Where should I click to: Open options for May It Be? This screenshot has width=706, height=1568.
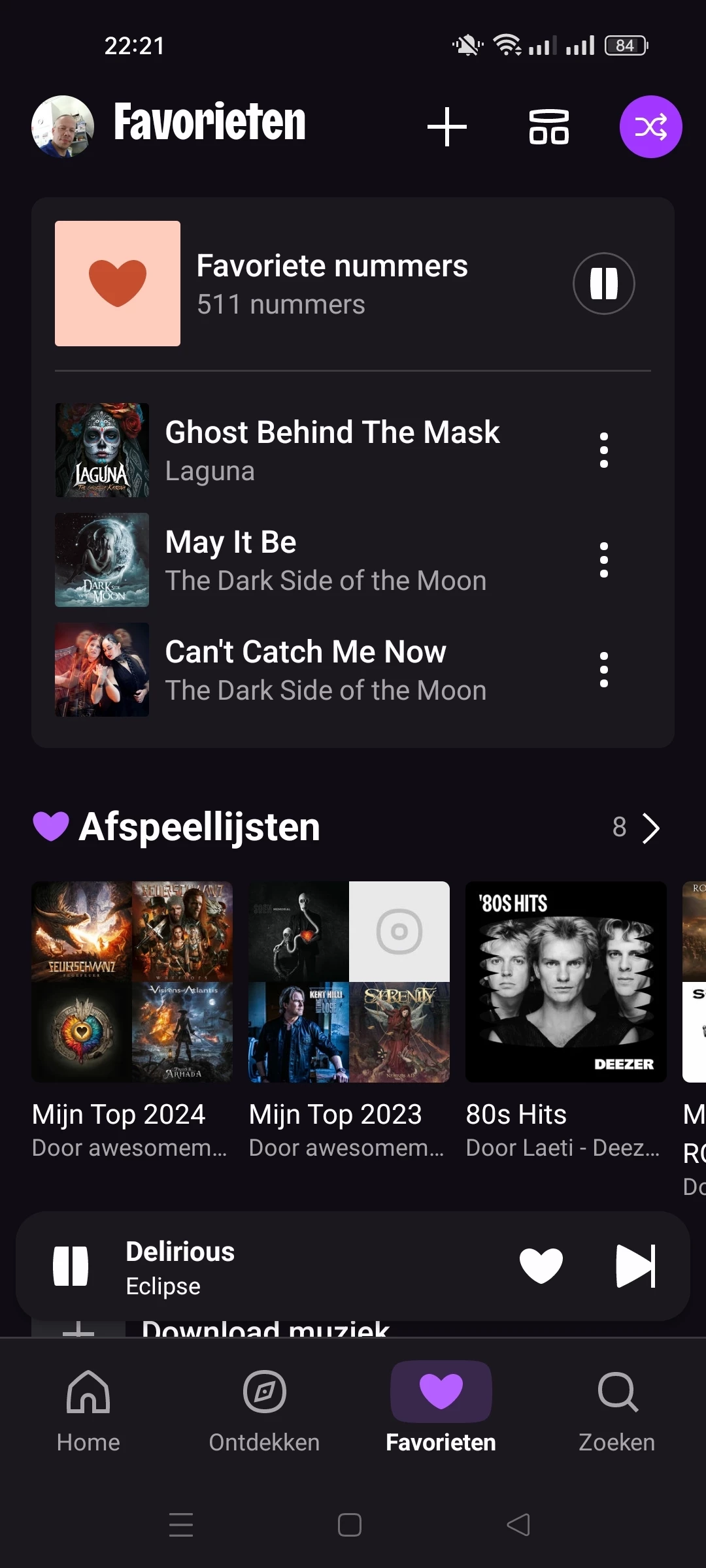coord(603,560)
